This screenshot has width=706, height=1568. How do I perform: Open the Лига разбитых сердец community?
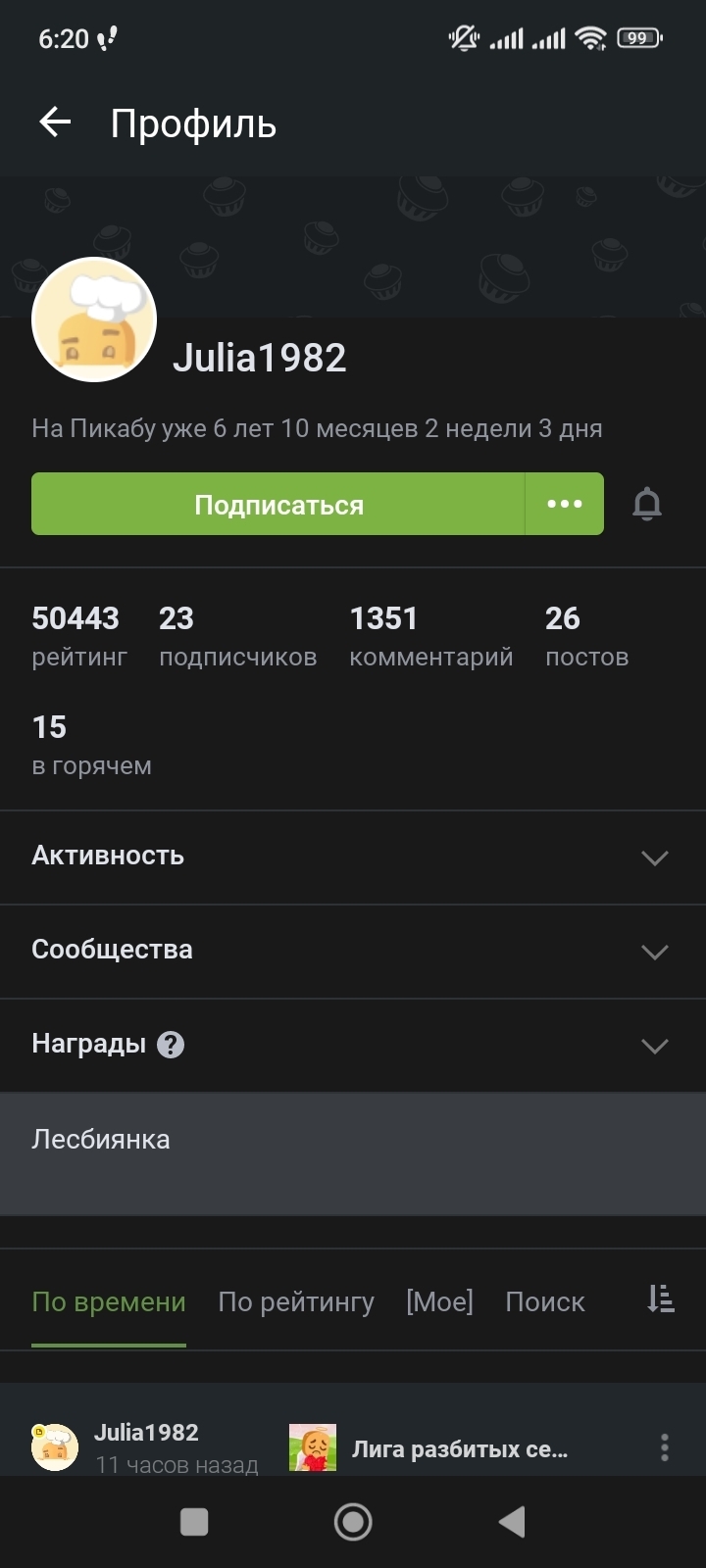(459, 1448)
